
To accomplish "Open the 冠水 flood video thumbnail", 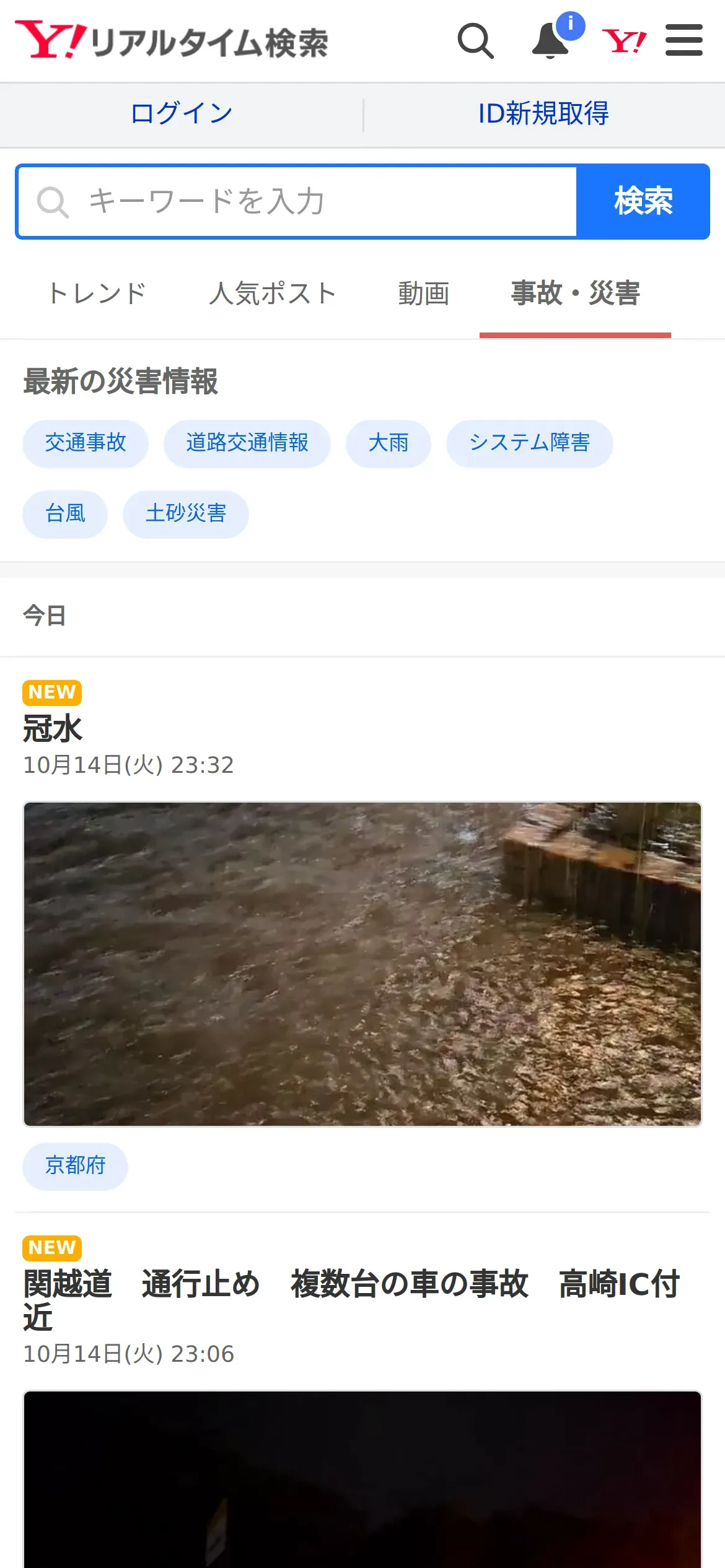I will 362,964.
